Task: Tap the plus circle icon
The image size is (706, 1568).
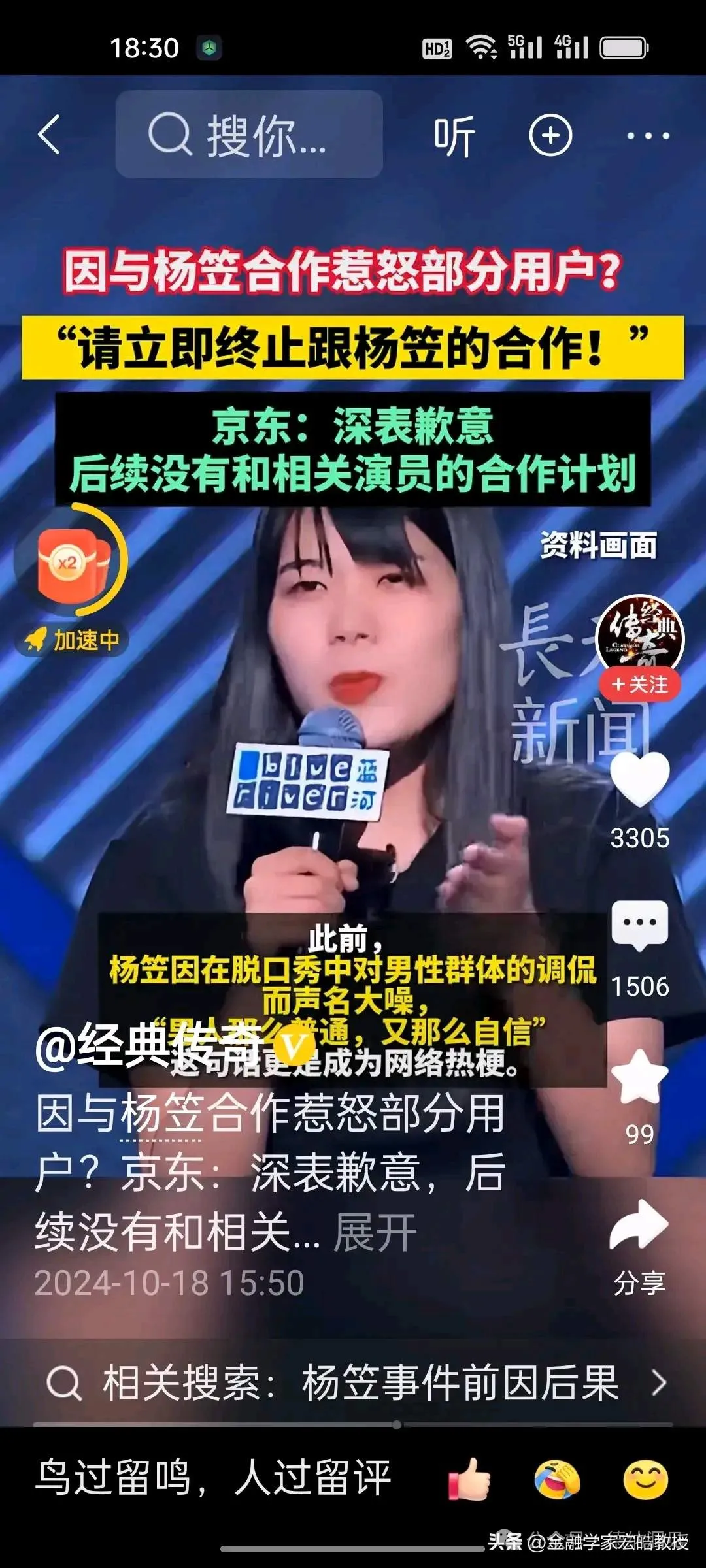Action: pos(550,135)
